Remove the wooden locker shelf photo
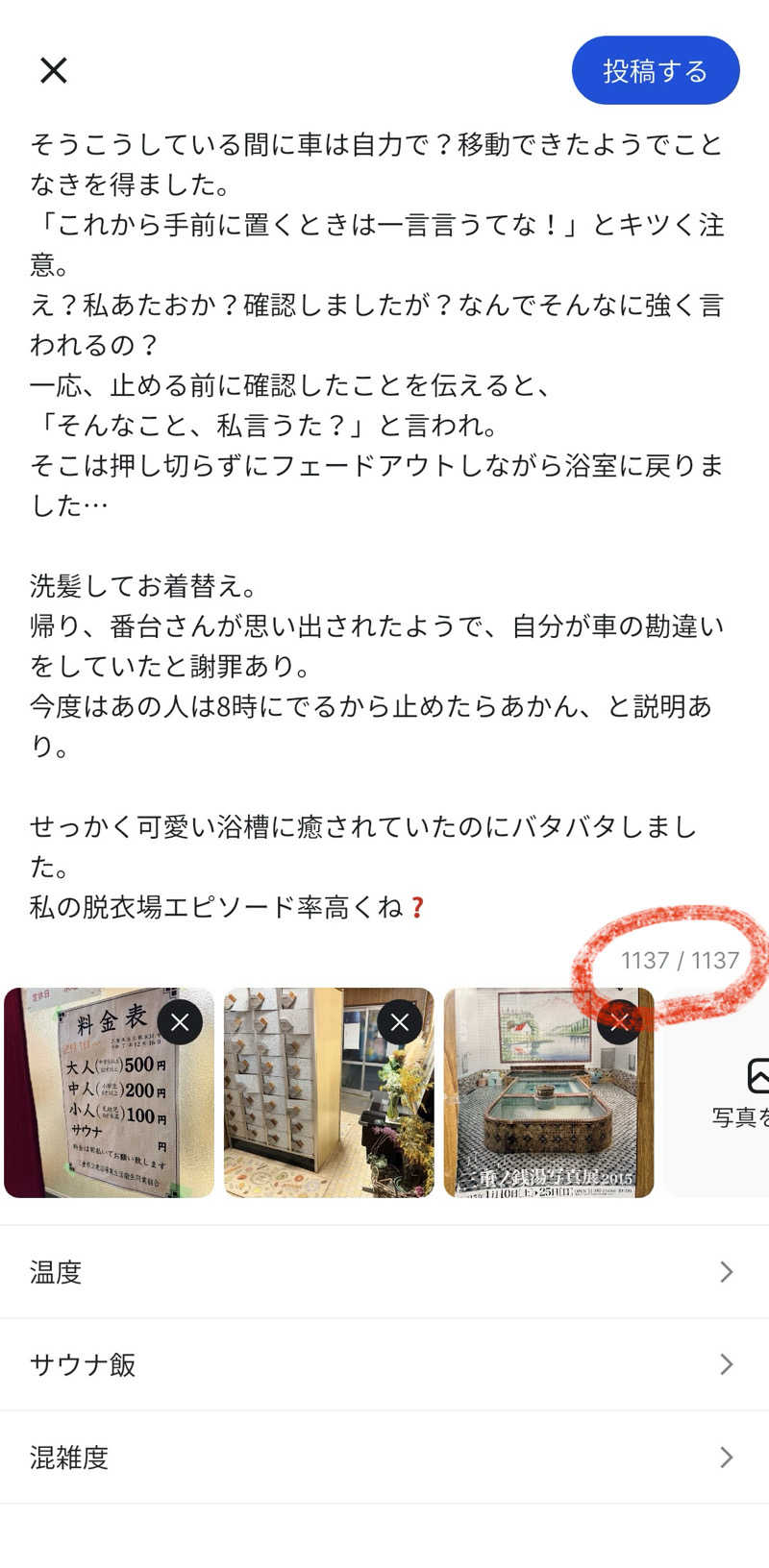The width and height of the screenshot is (769, 1568). (399, 1022)
